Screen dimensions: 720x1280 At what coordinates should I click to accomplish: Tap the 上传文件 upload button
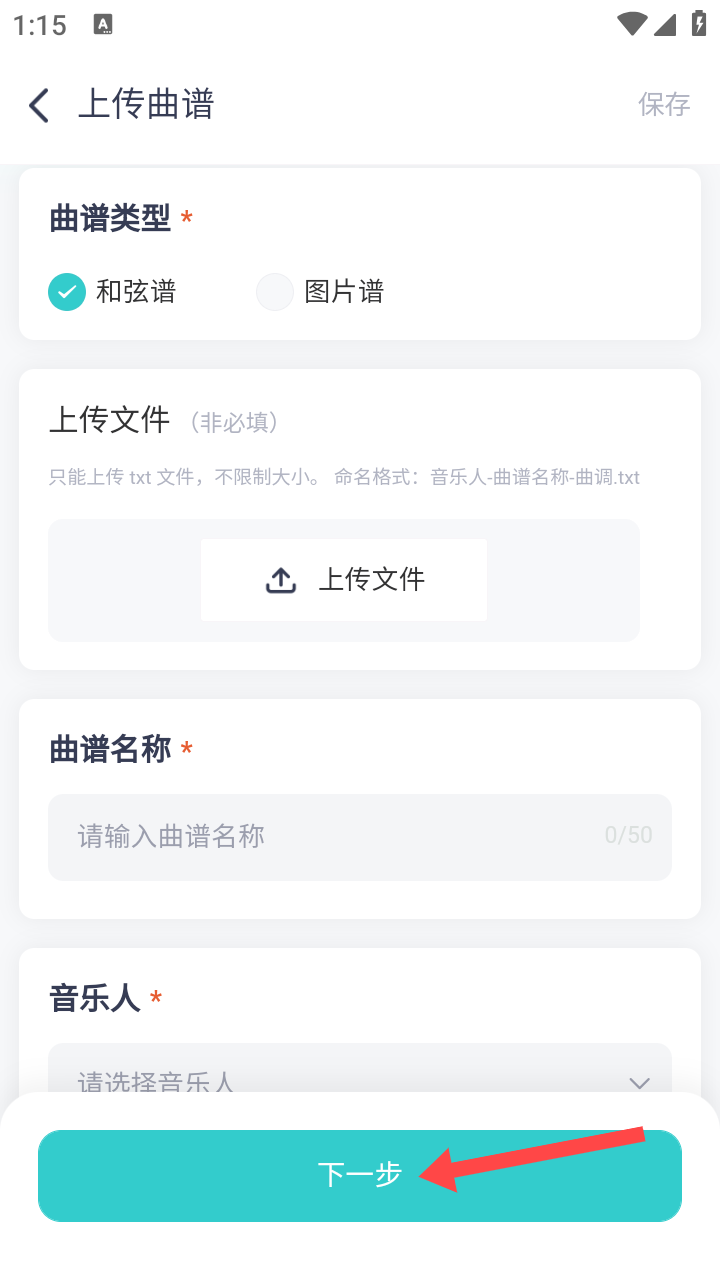[344, 580]
